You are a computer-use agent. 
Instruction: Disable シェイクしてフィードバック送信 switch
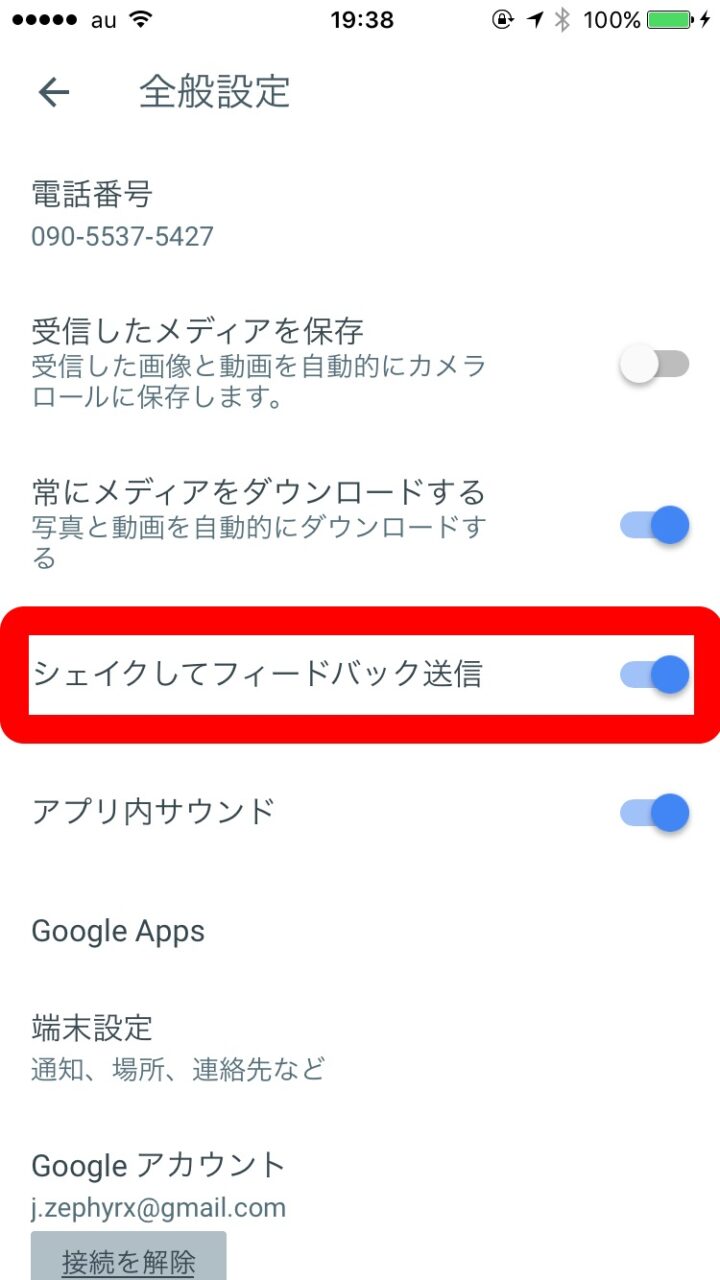(x=654, y=675)
